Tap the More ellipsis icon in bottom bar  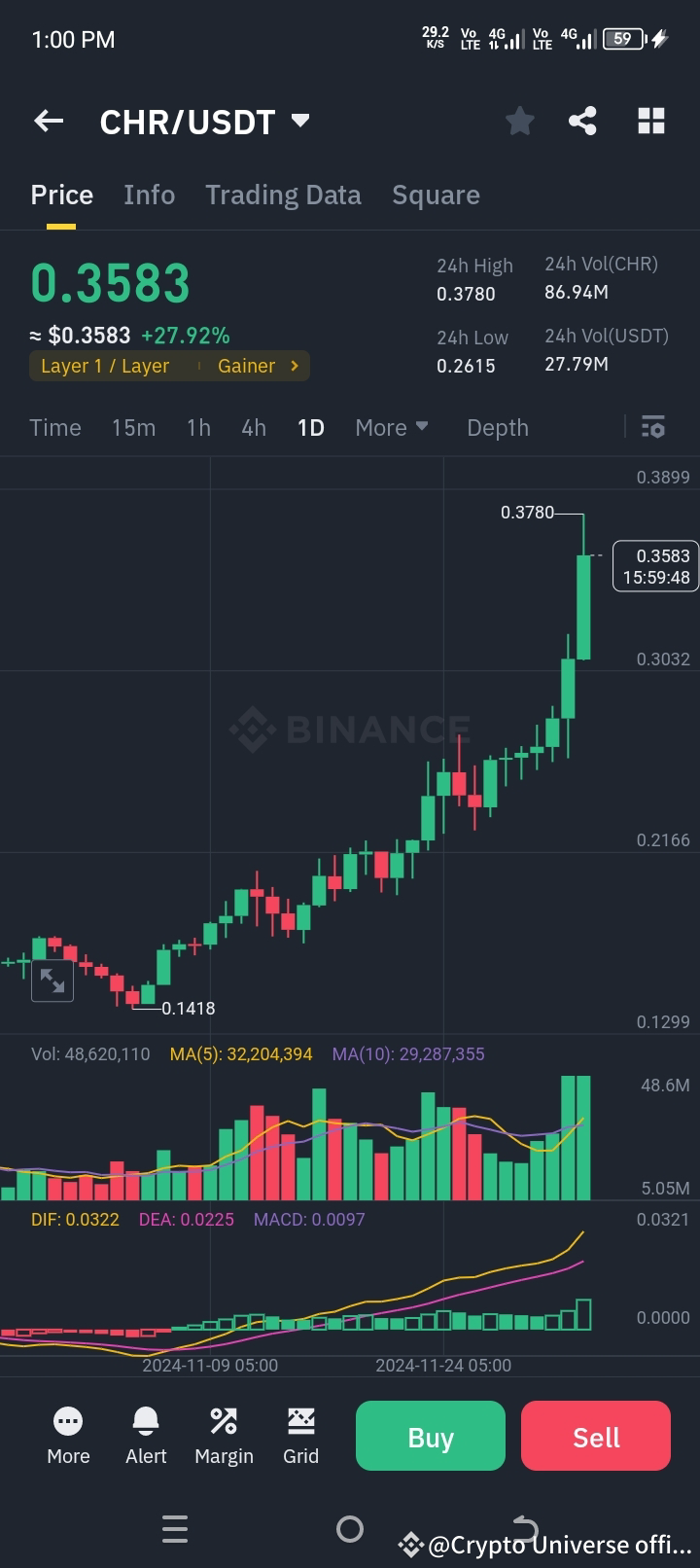[x=67, y=1421]
